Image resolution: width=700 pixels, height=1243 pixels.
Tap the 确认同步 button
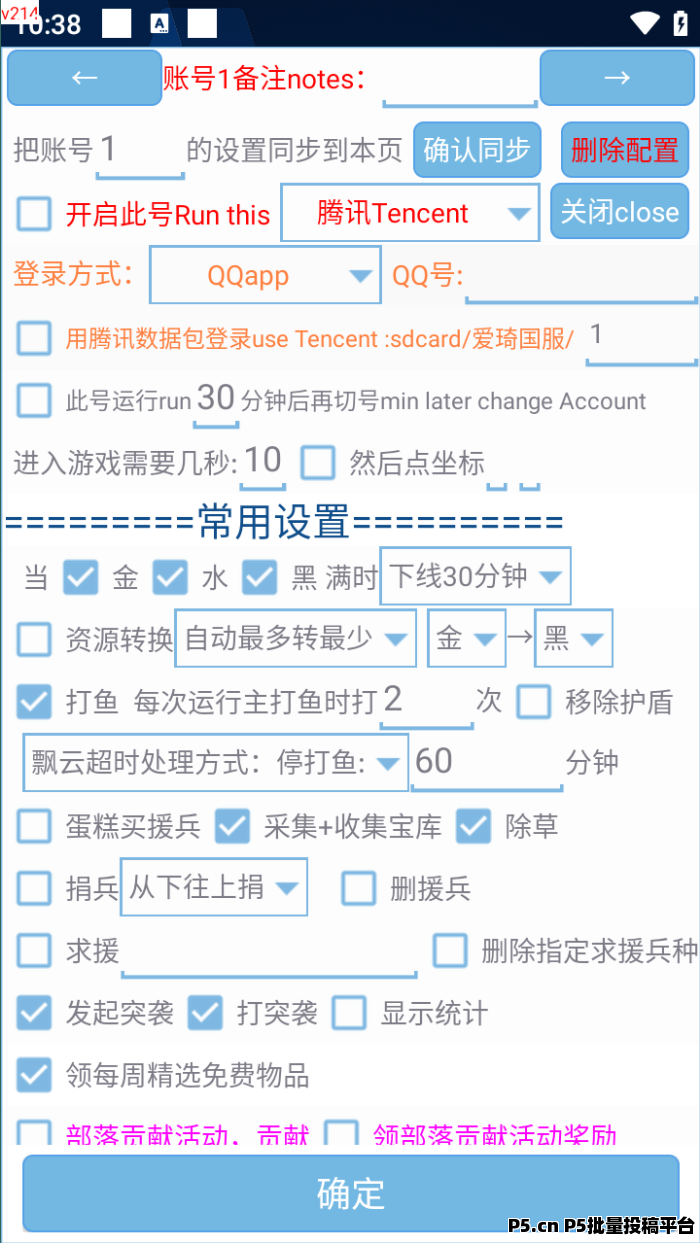[x=477, y=150]
